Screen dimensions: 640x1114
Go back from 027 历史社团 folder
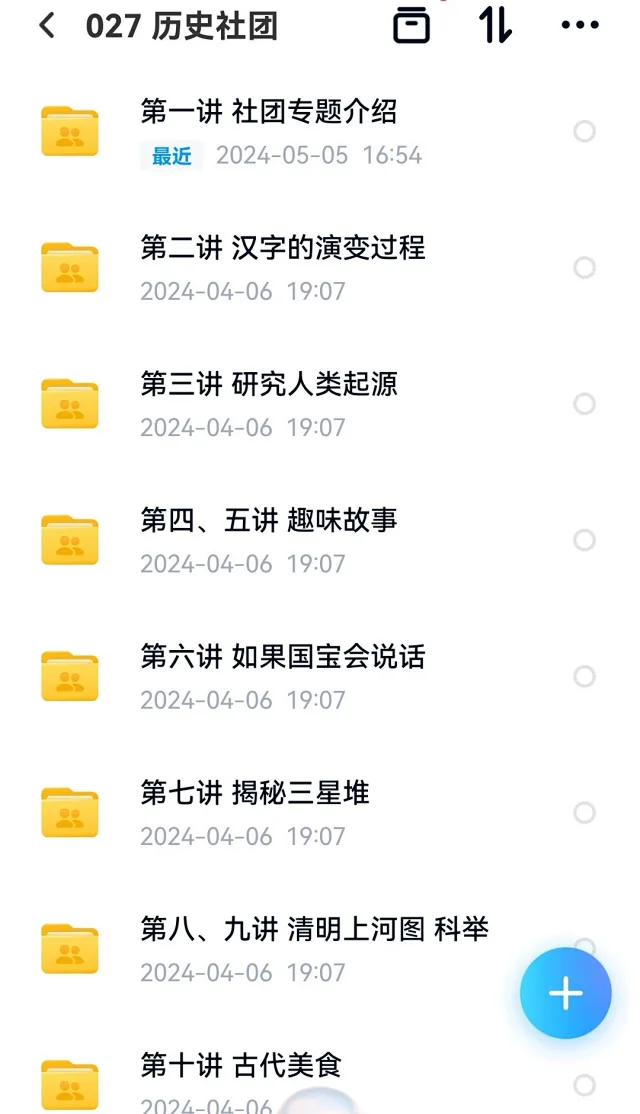click(47, 26)
